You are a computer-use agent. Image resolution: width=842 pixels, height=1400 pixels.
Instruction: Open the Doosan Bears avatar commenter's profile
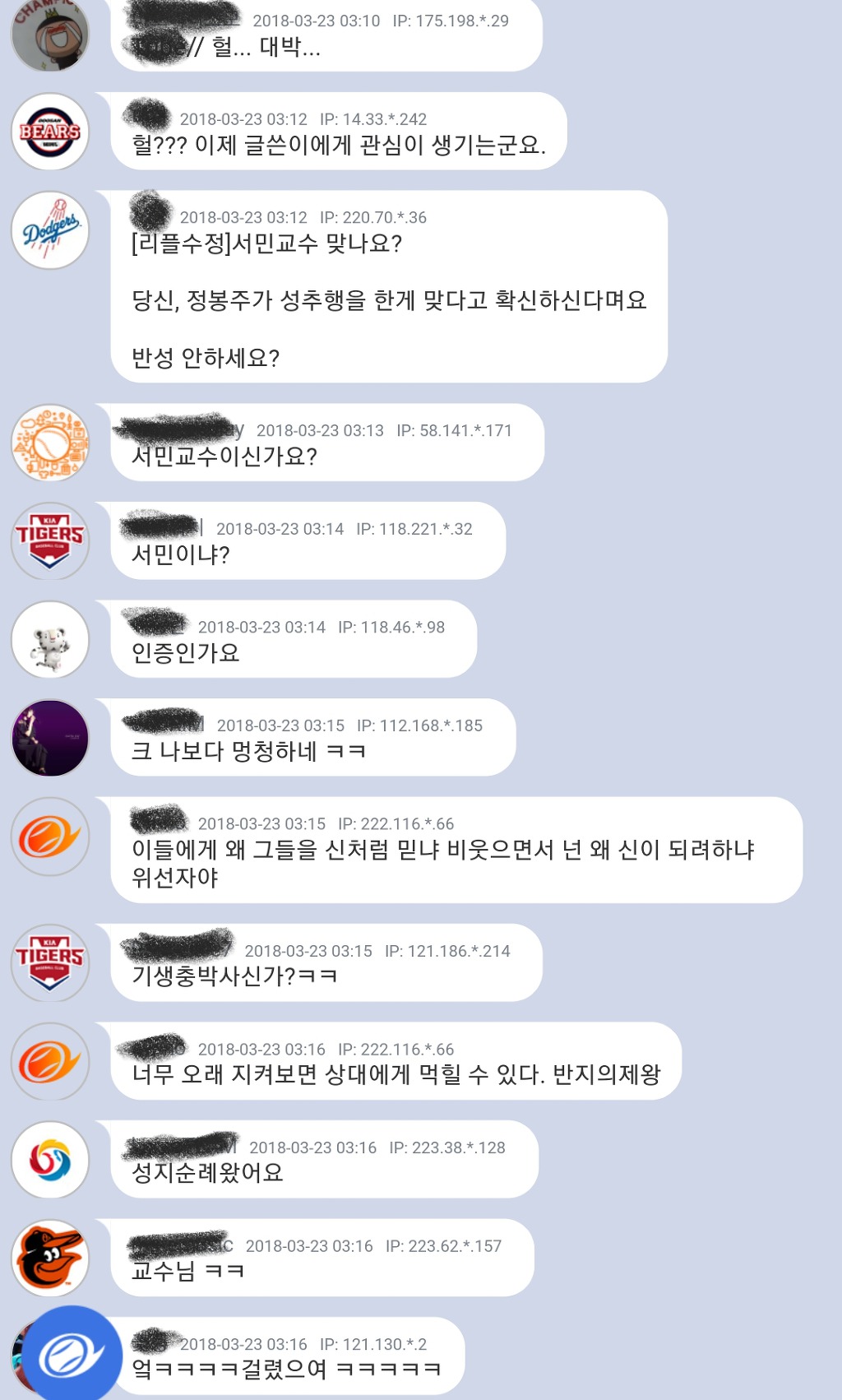(50, 132)
